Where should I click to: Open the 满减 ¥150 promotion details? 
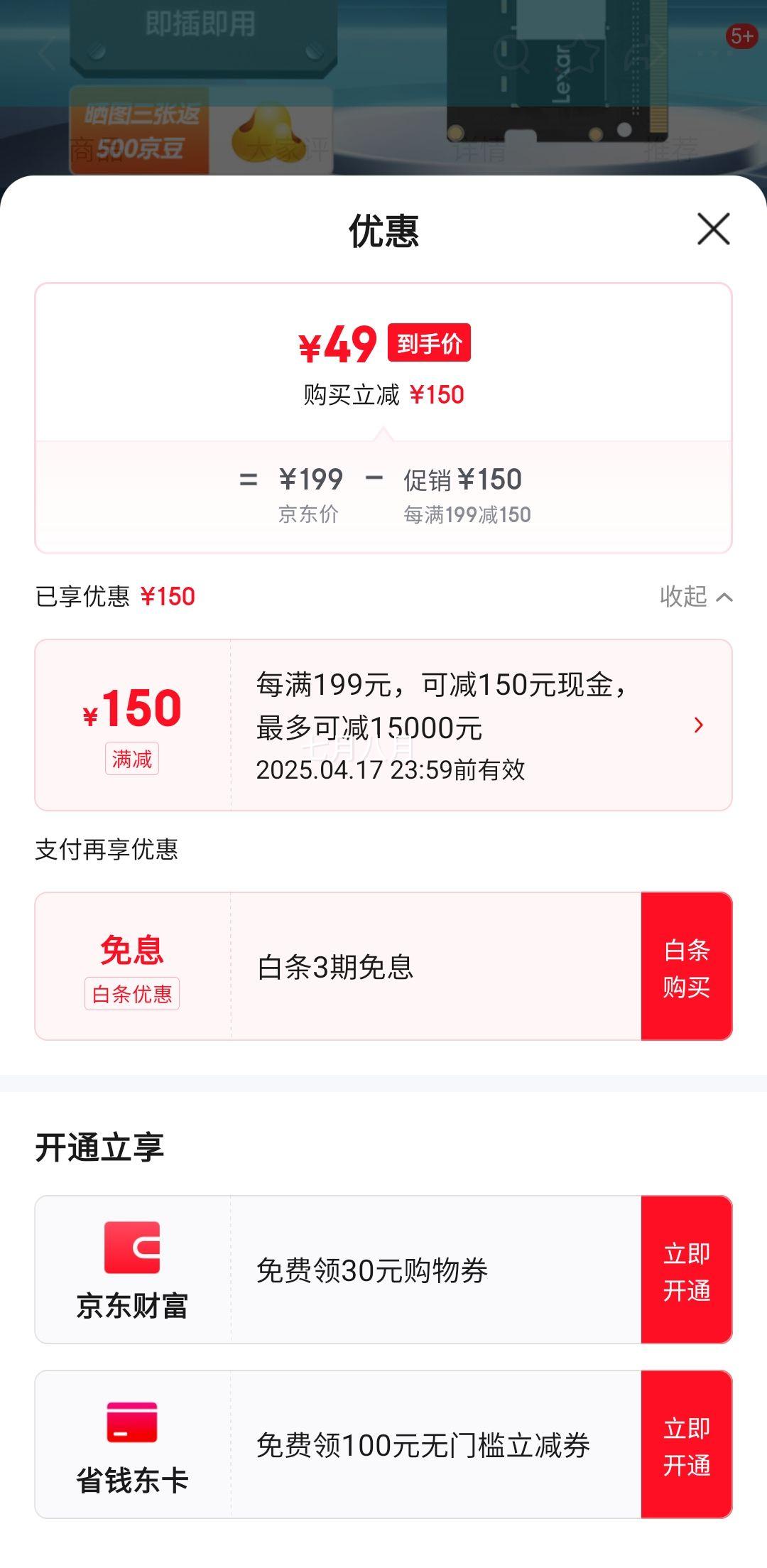point(698,725)
